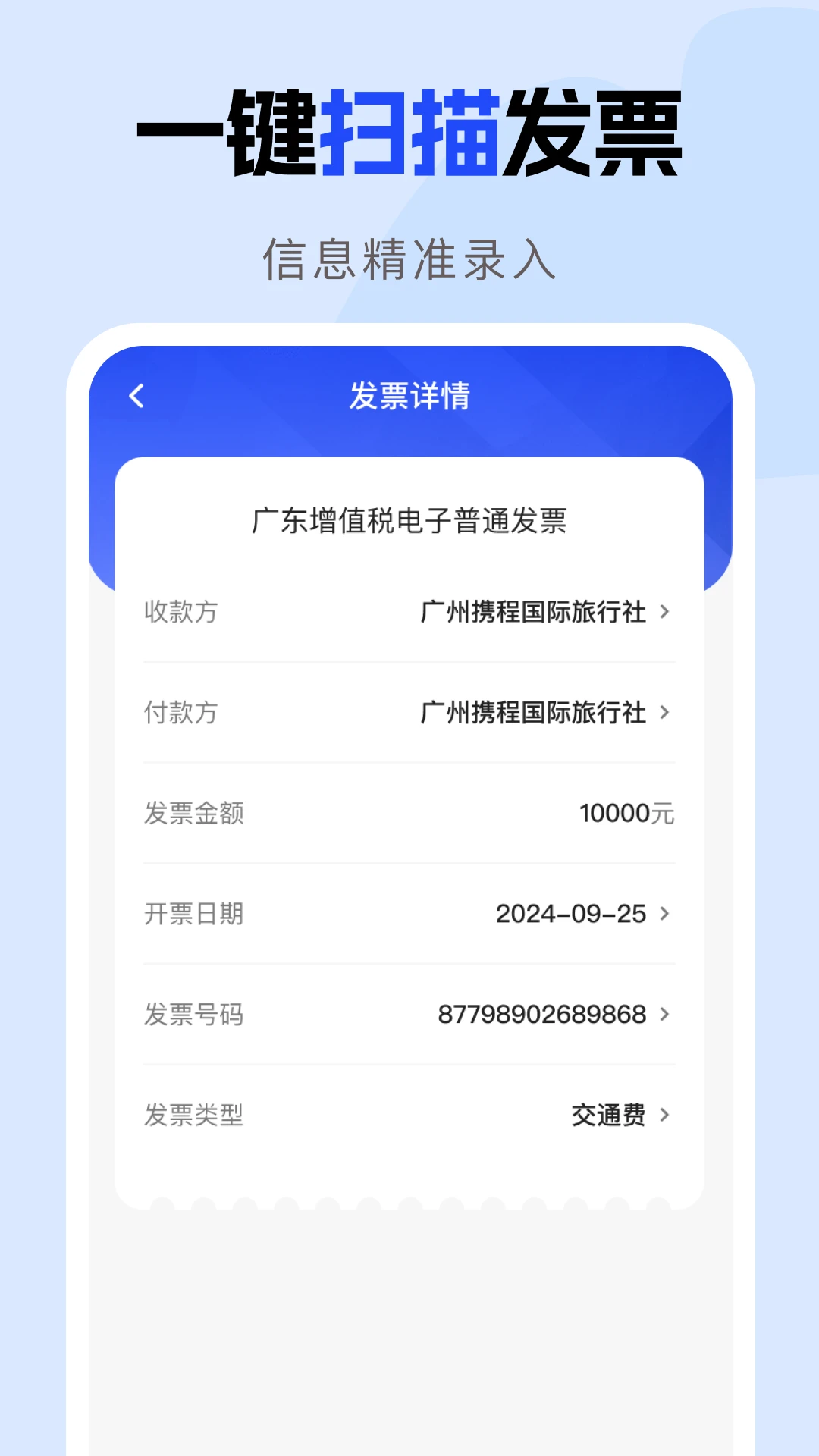Open the 收款方 detail chevron
The width and height of the screenshot is (819, 1456).
(x=664, y=613)
